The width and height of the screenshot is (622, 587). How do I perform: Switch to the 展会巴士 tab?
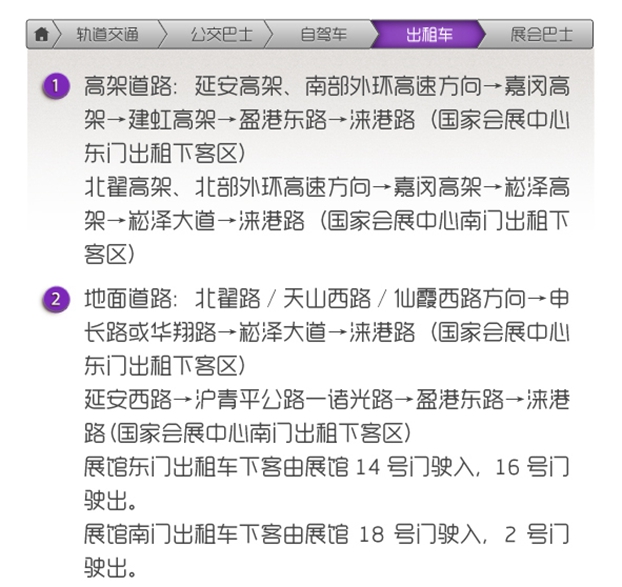click(x=541, y=35)
